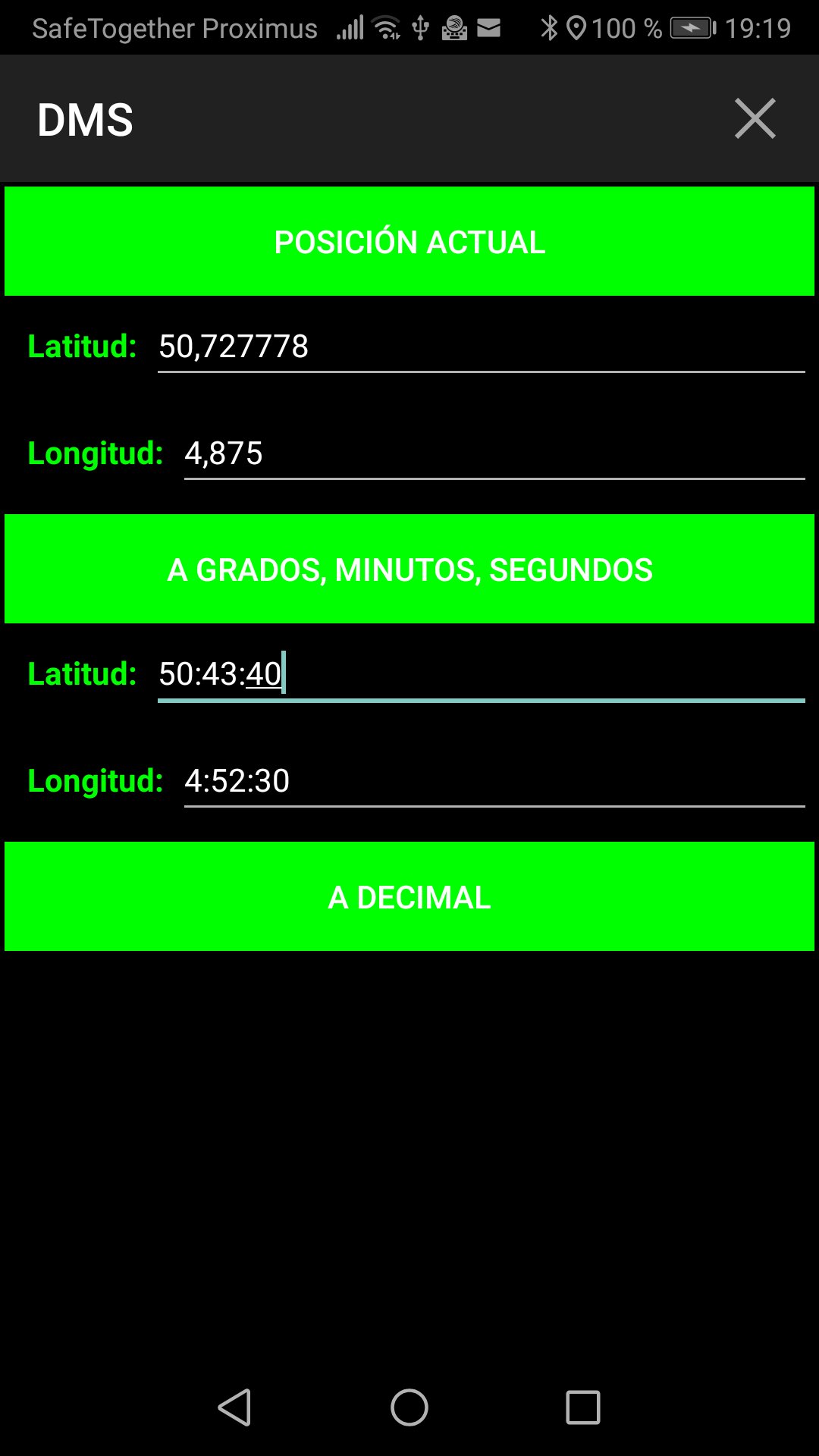Edit the decimal Latitud field showing 50,727778
819x1456 pixels.
click(481, 347)
